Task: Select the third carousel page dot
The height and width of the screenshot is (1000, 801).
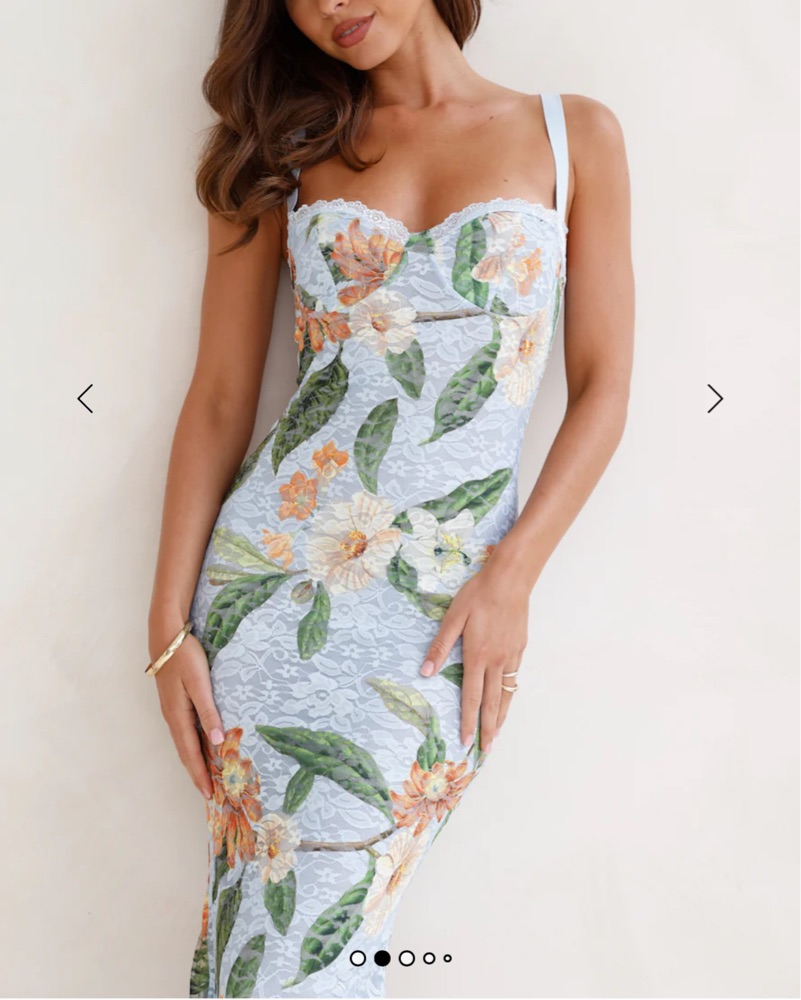Action: [407, 958]
